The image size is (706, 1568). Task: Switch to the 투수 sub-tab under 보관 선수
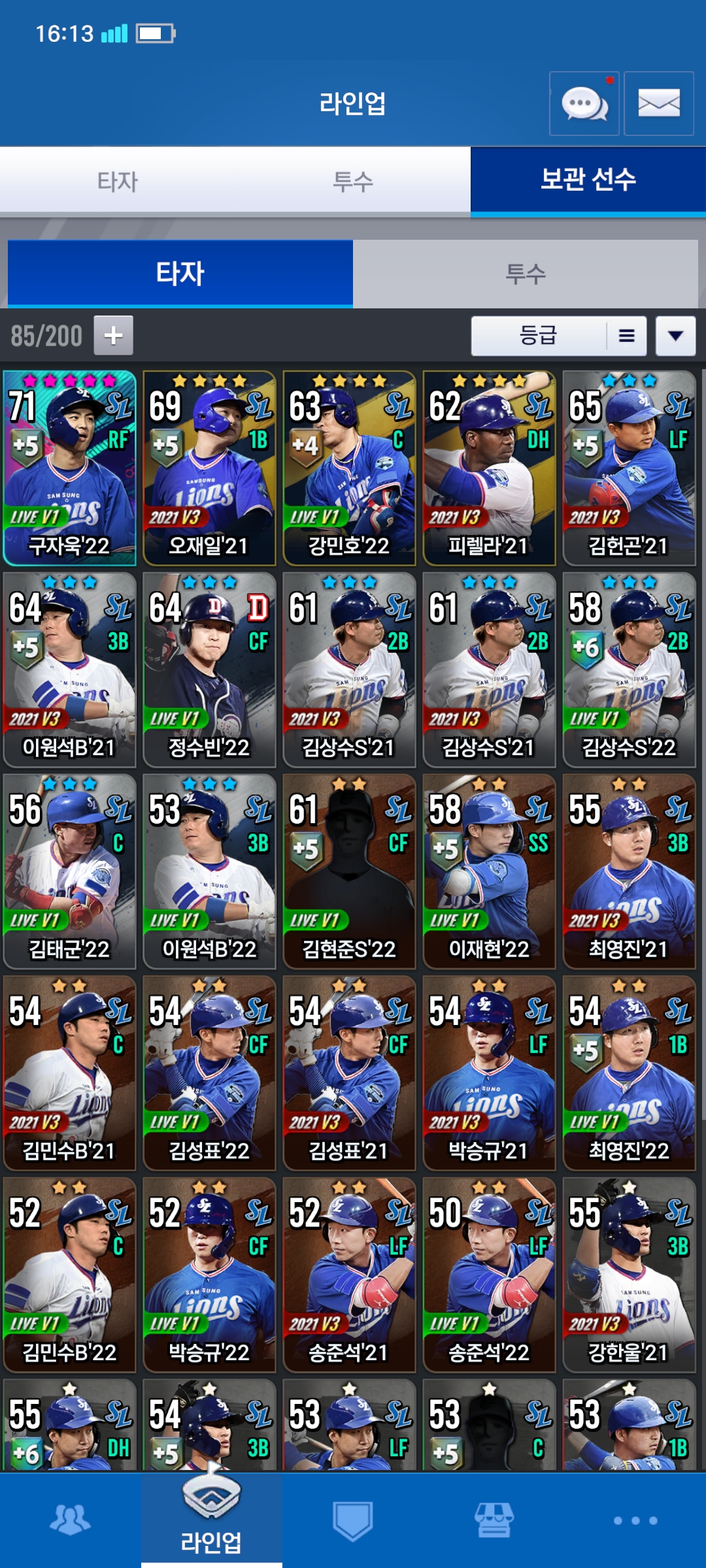click(525, 274)
